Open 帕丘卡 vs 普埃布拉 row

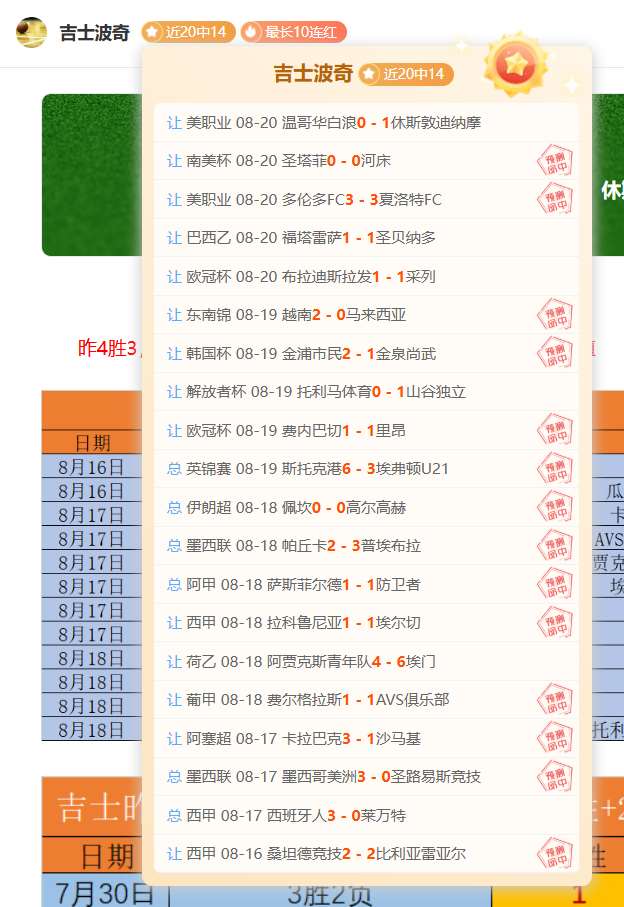[x=366, y=545]
